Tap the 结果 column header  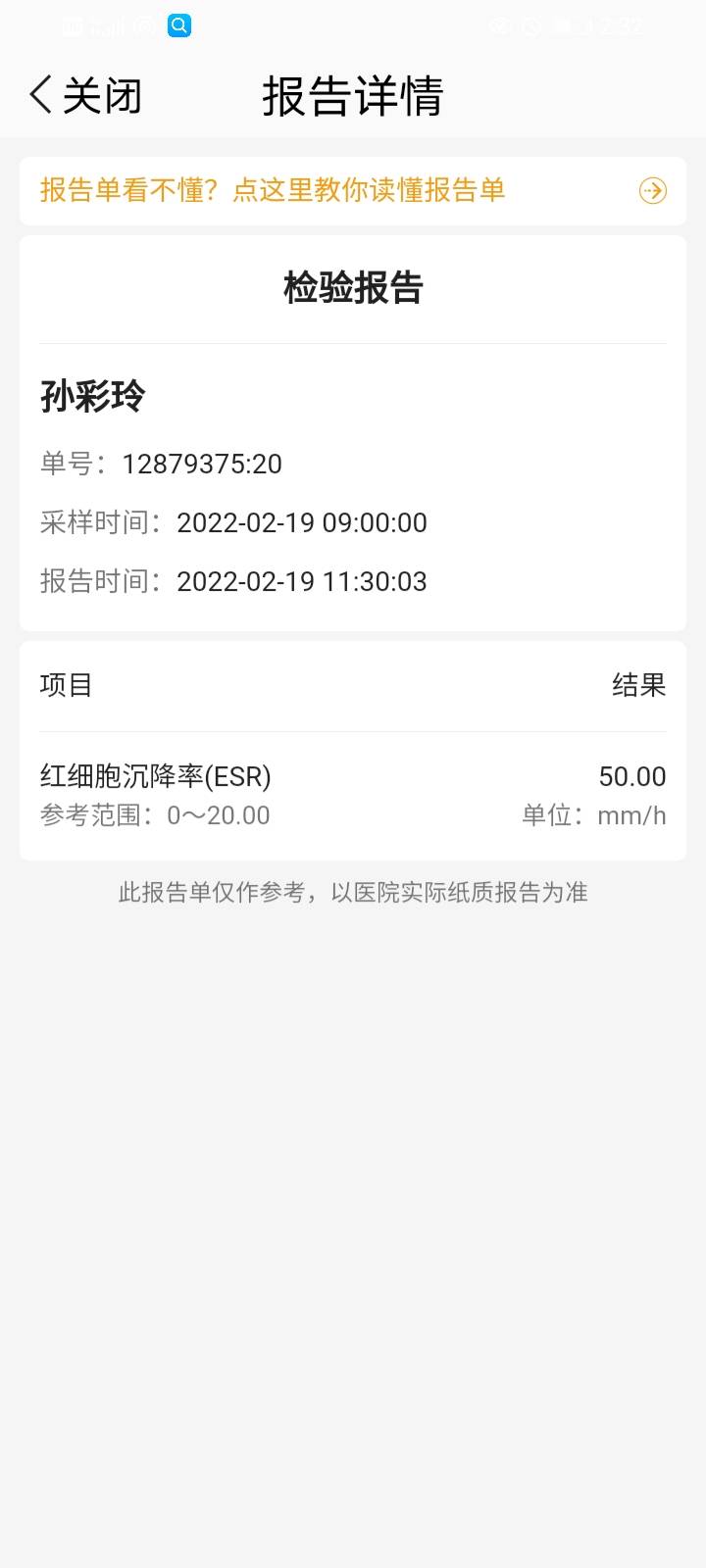click(639, 685)
